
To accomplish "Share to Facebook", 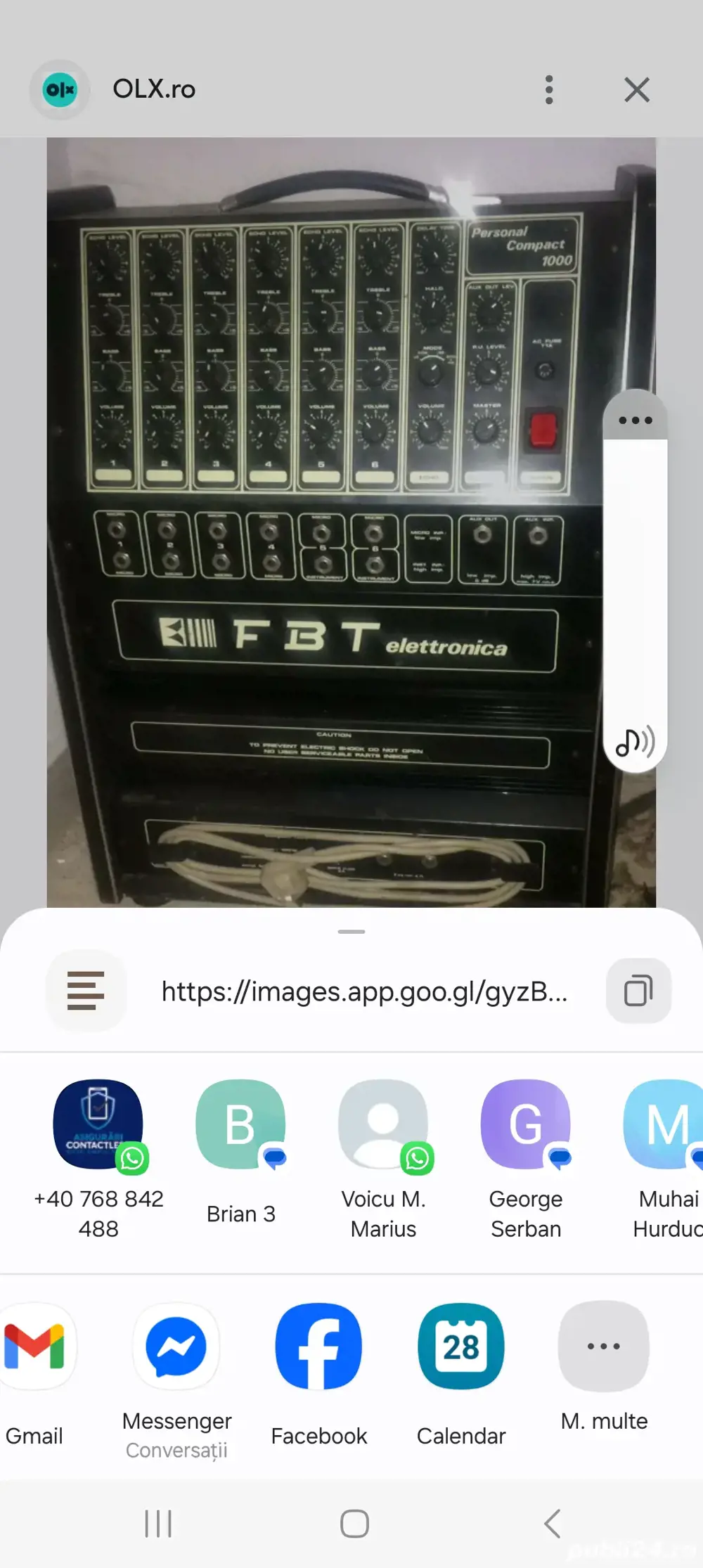I will (x=318, y=1347).
